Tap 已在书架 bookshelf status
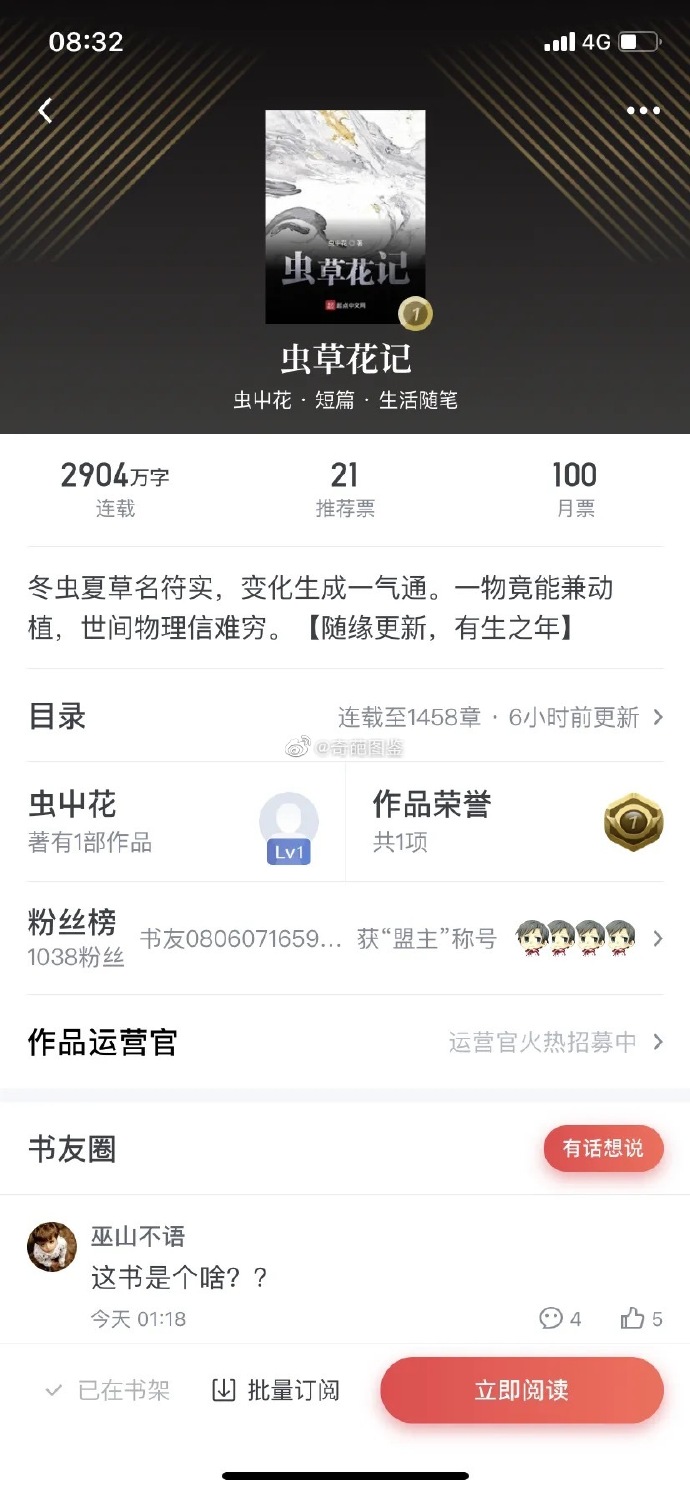Viewport: 690px width, 1493px height. coord(108,1390)
